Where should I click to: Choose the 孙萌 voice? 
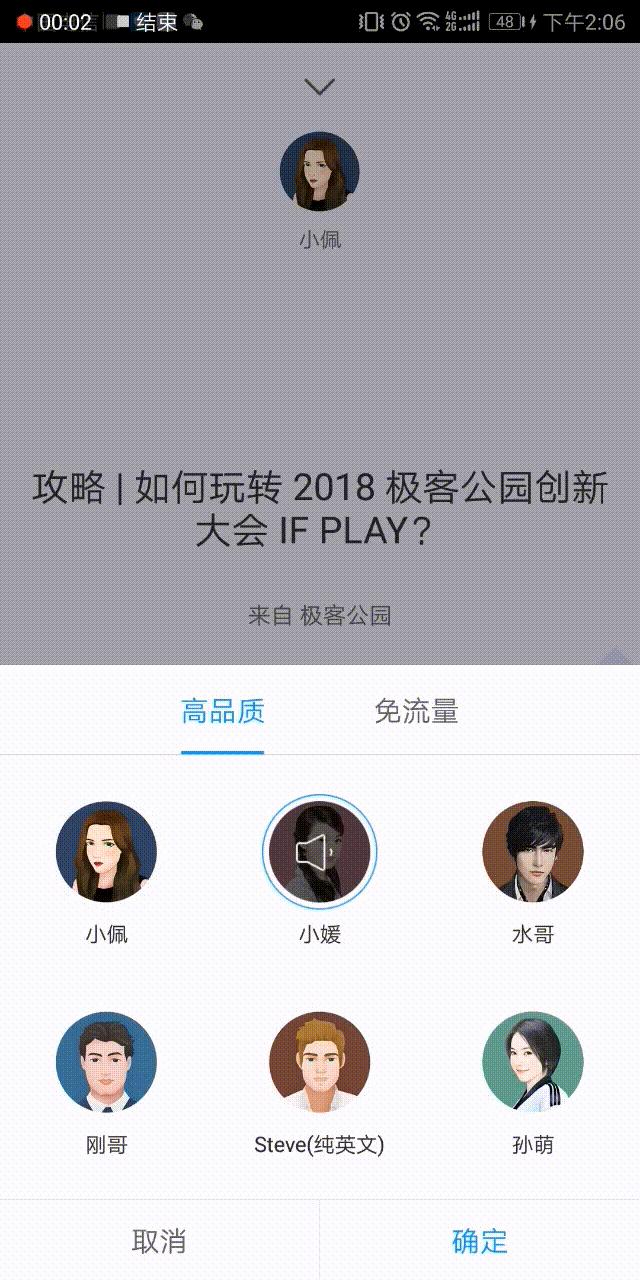pos(532,1062)
